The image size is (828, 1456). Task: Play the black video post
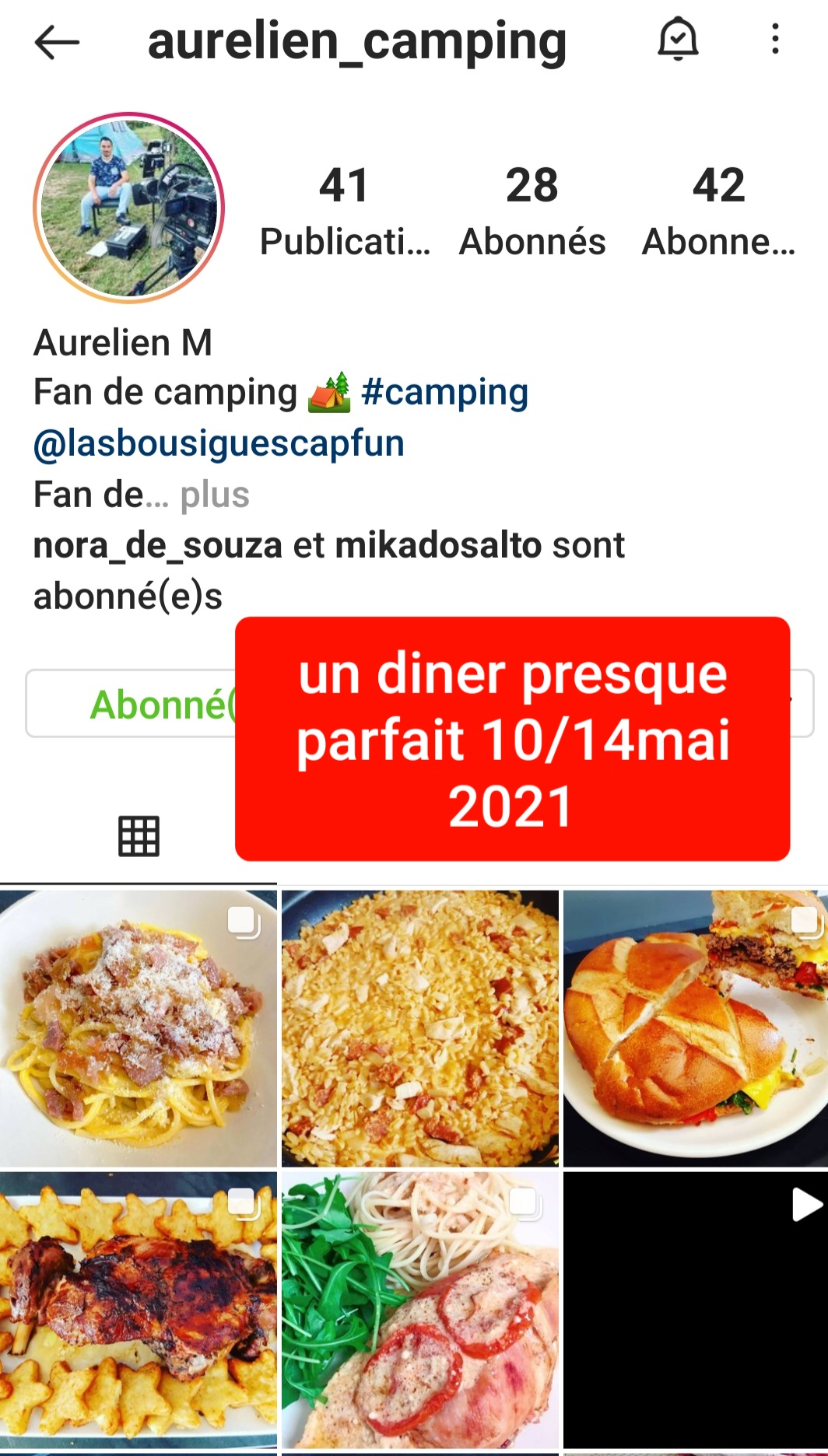pyautogui.click(x=696, y=1311)
